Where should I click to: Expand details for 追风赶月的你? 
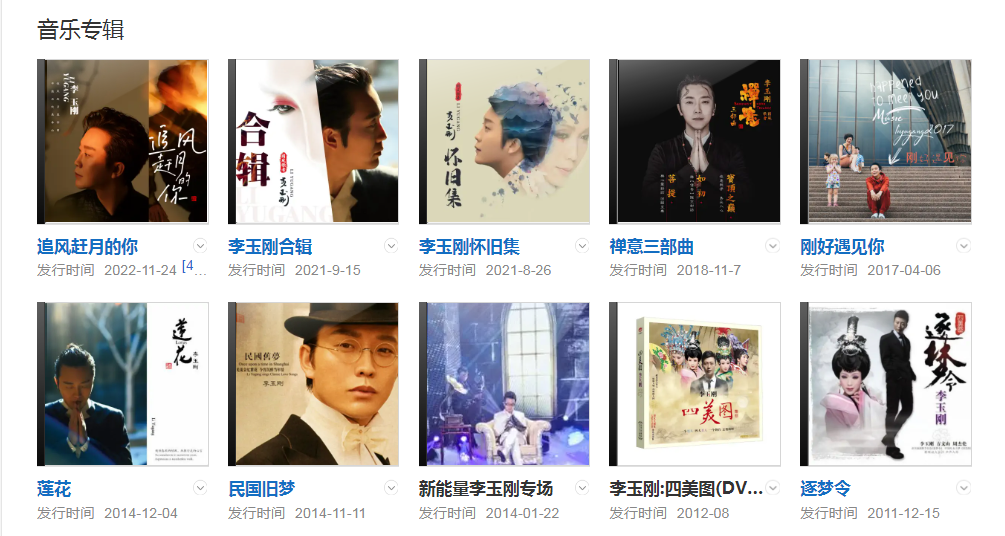pyautogui.click(x=200, y=246)
